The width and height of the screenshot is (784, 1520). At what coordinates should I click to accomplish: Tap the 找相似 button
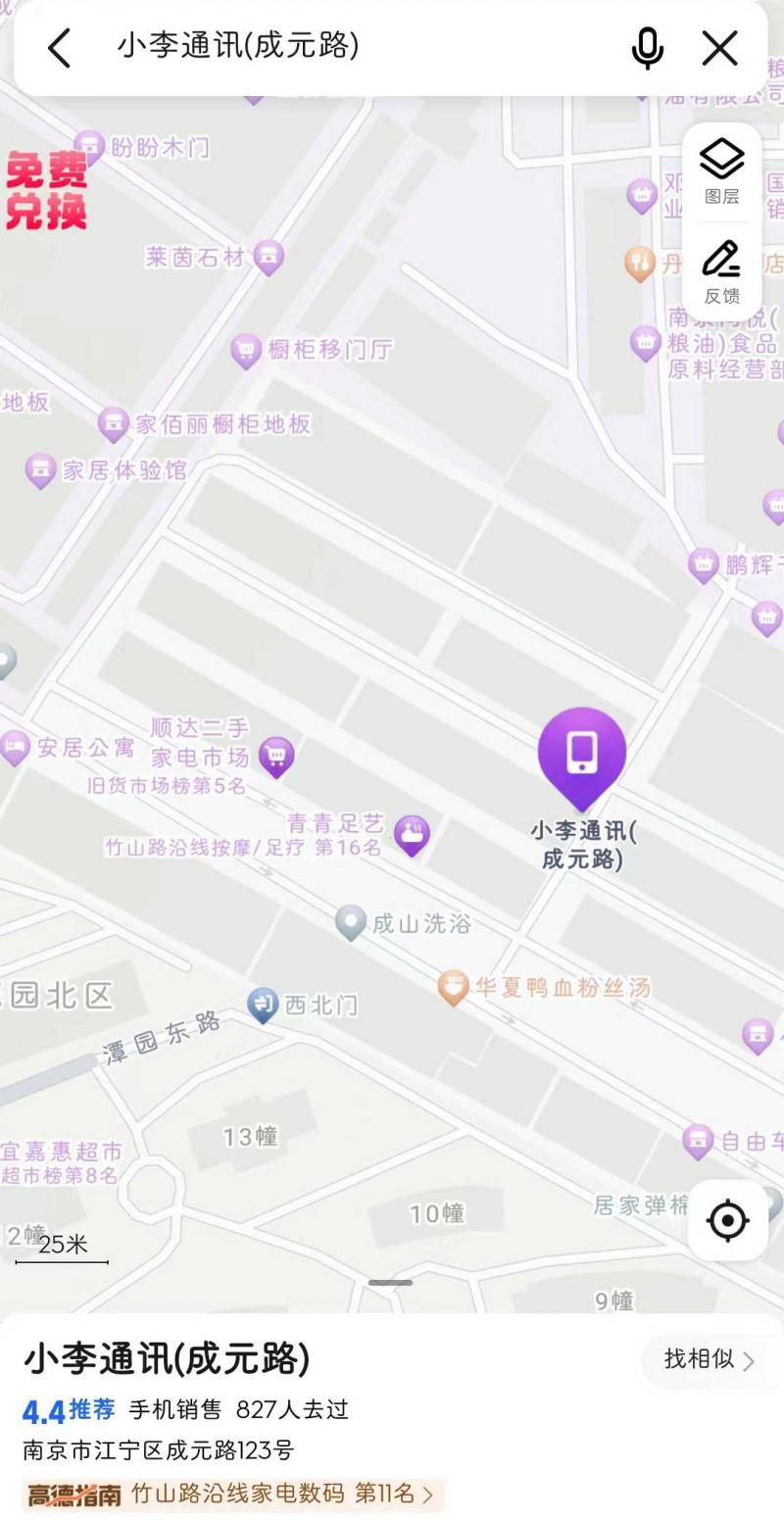(x=708, y=1359)
